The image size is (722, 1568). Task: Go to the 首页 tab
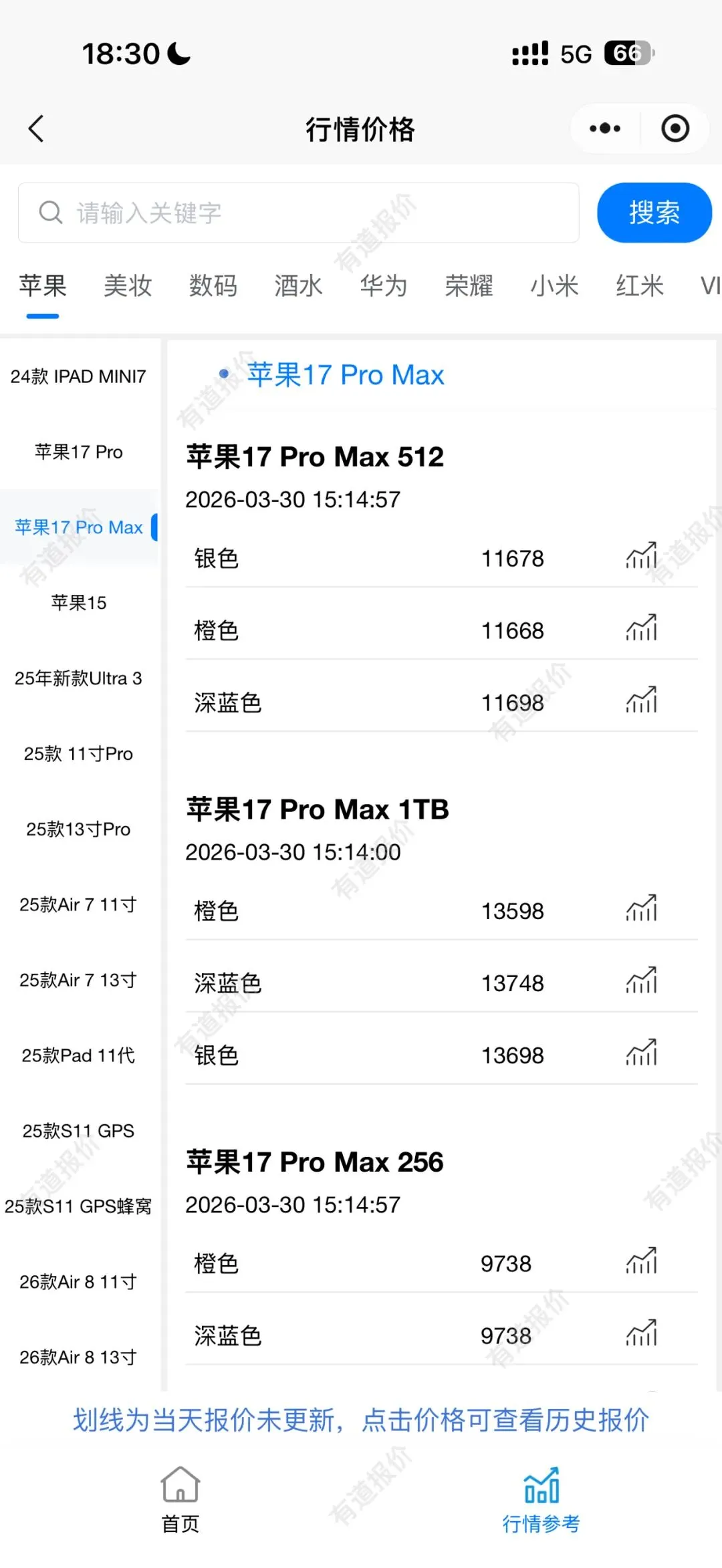(180, 1497)
